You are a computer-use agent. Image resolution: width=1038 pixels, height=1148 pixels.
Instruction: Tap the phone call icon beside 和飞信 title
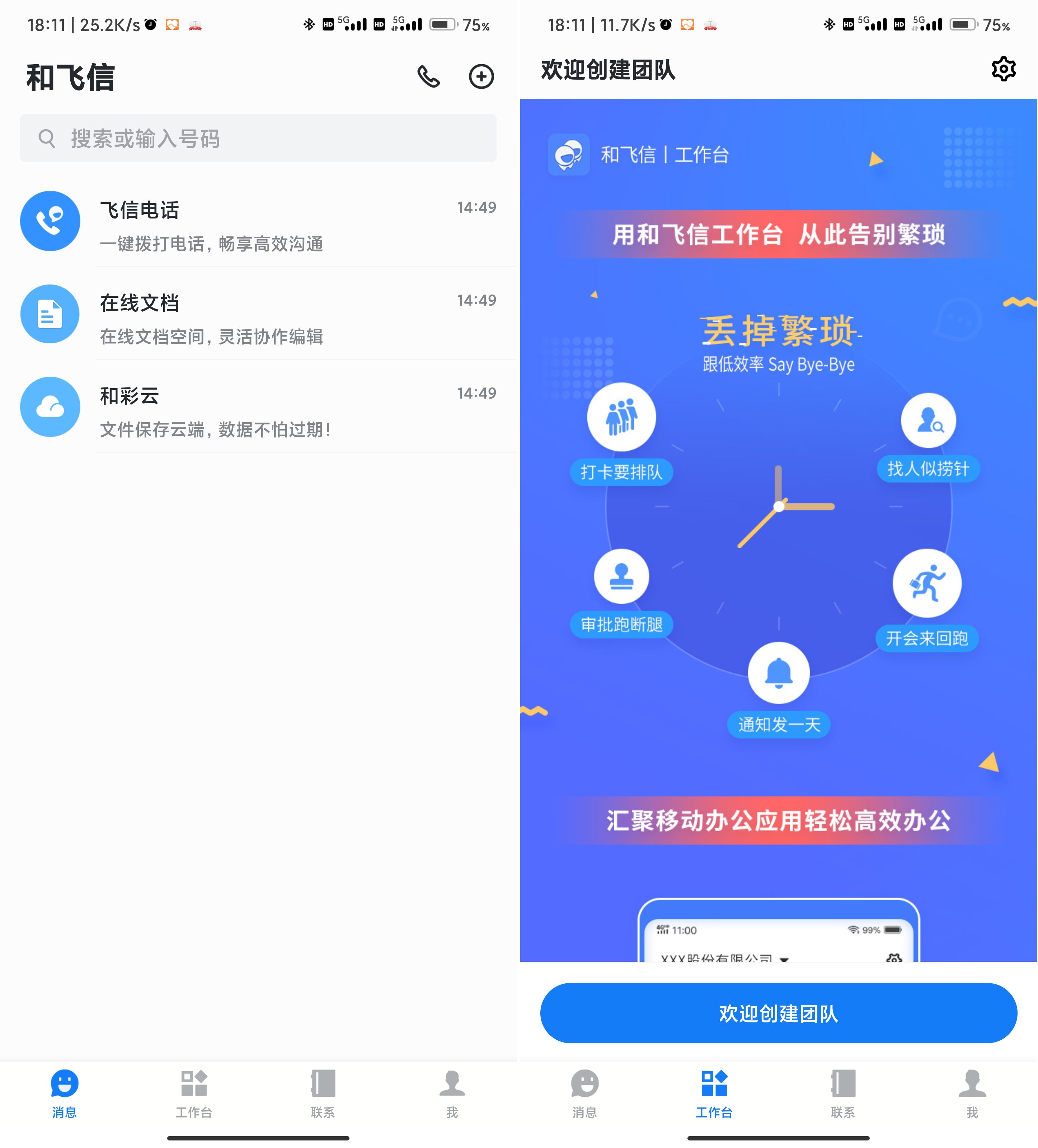point(428,76)
